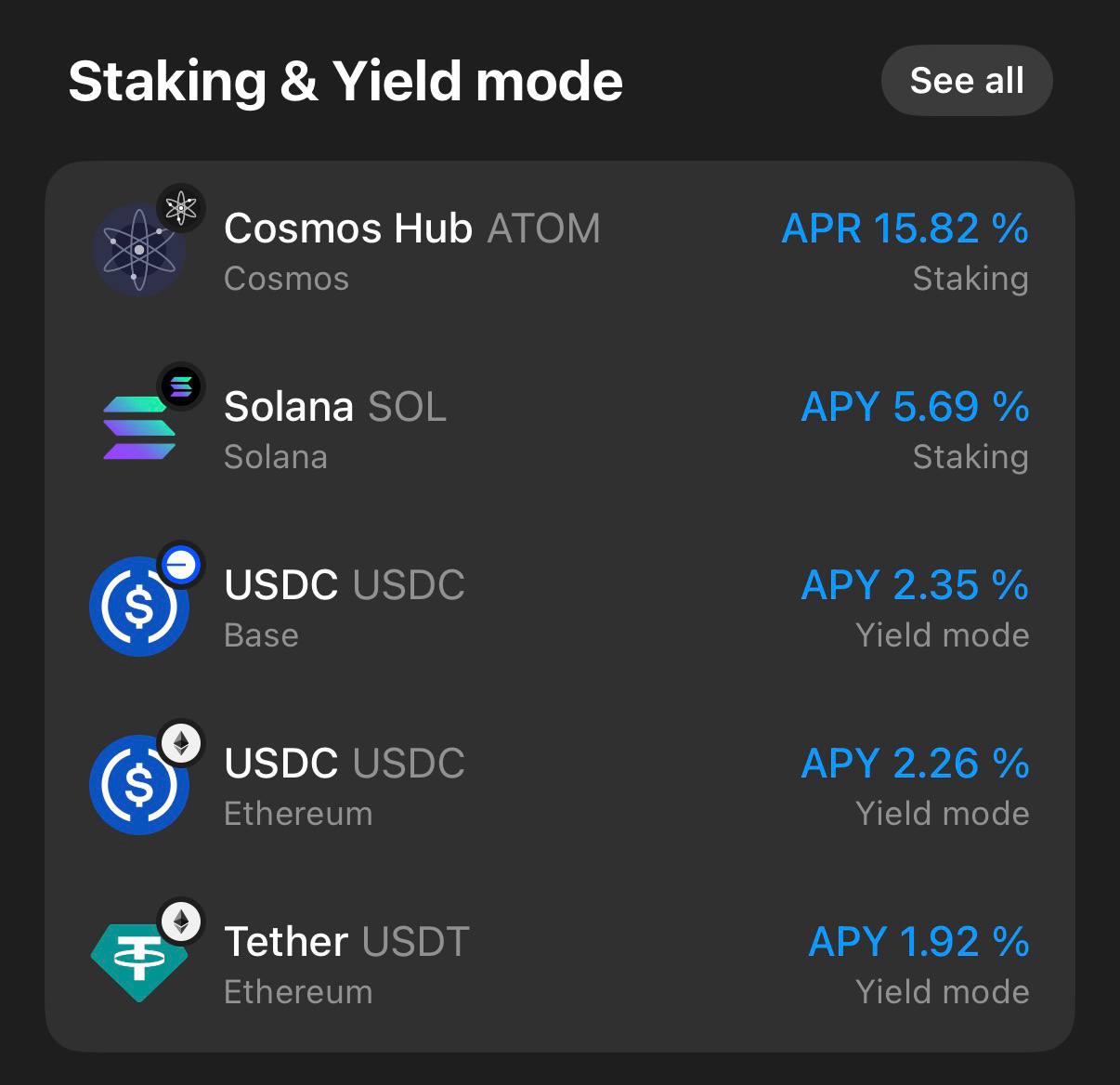
Task: Open Cosmos Hub ATOM staking
Action: pyautogui.click(x=559, y=251)
